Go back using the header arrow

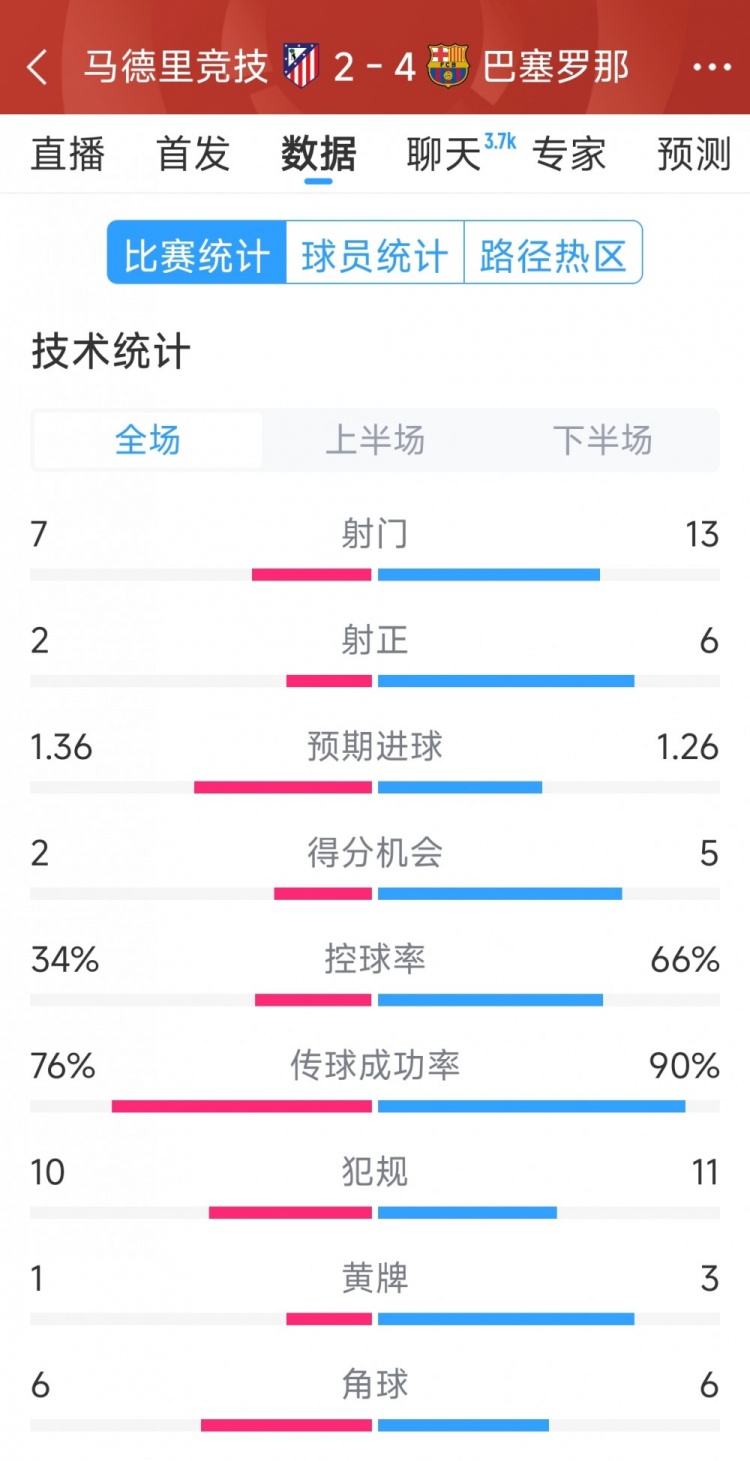37,67
